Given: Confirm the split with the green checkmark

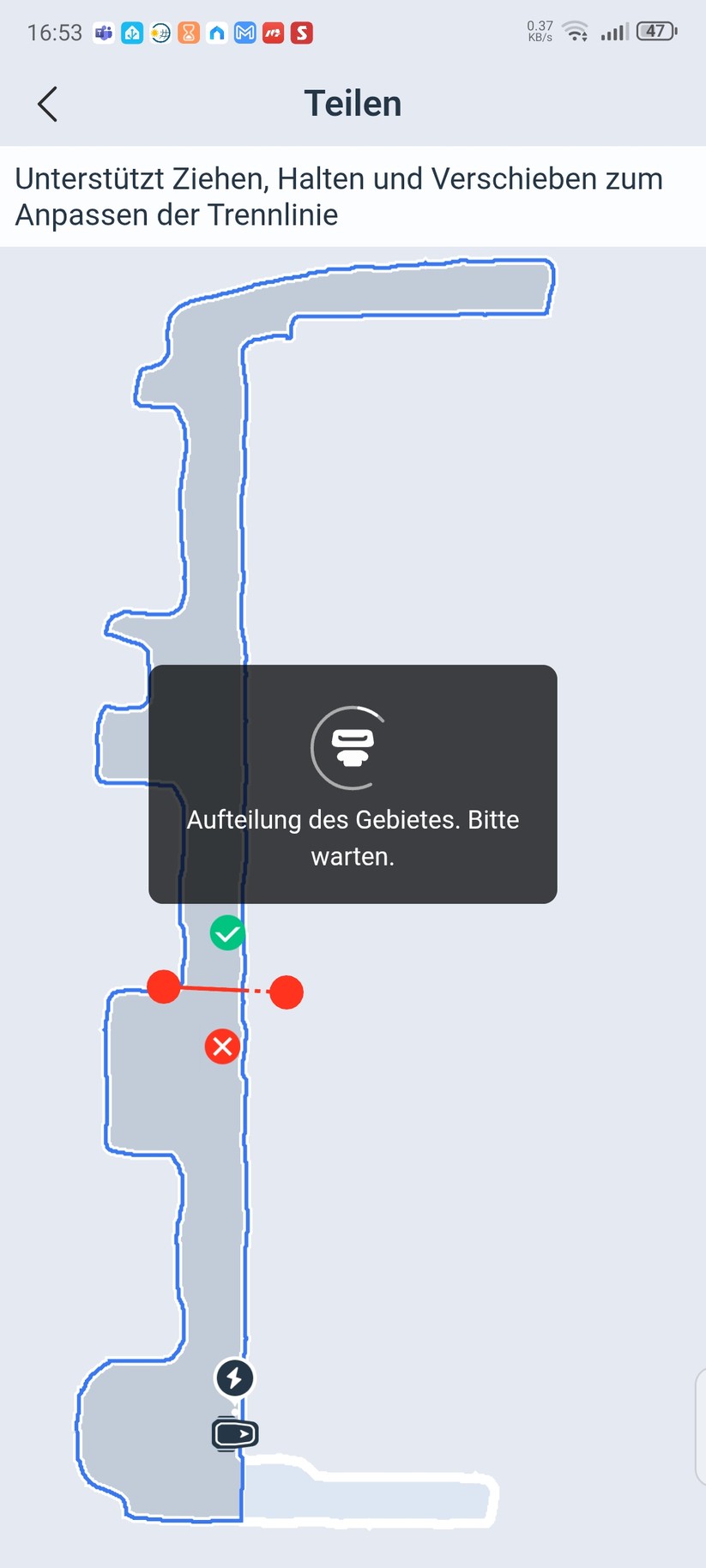Looking at the screenshot, I should point(227,933).
